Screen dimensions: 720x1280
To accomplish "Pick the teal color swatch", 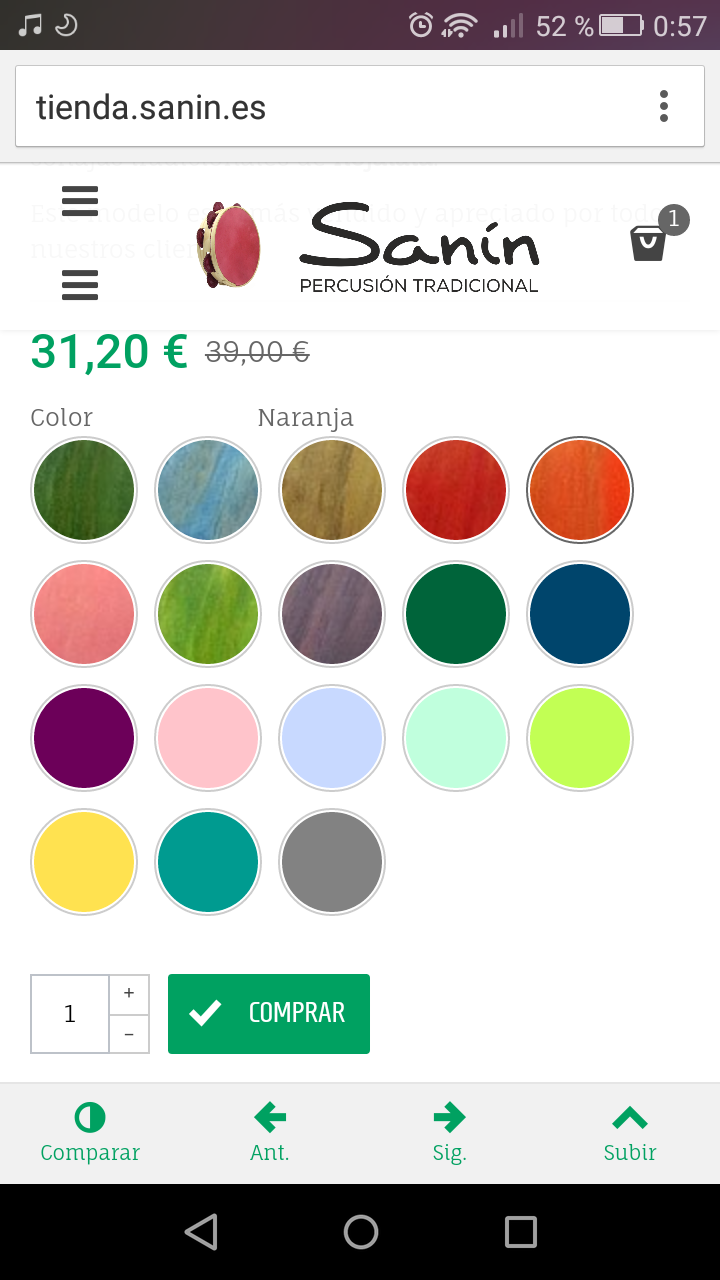I will point(208,861).
